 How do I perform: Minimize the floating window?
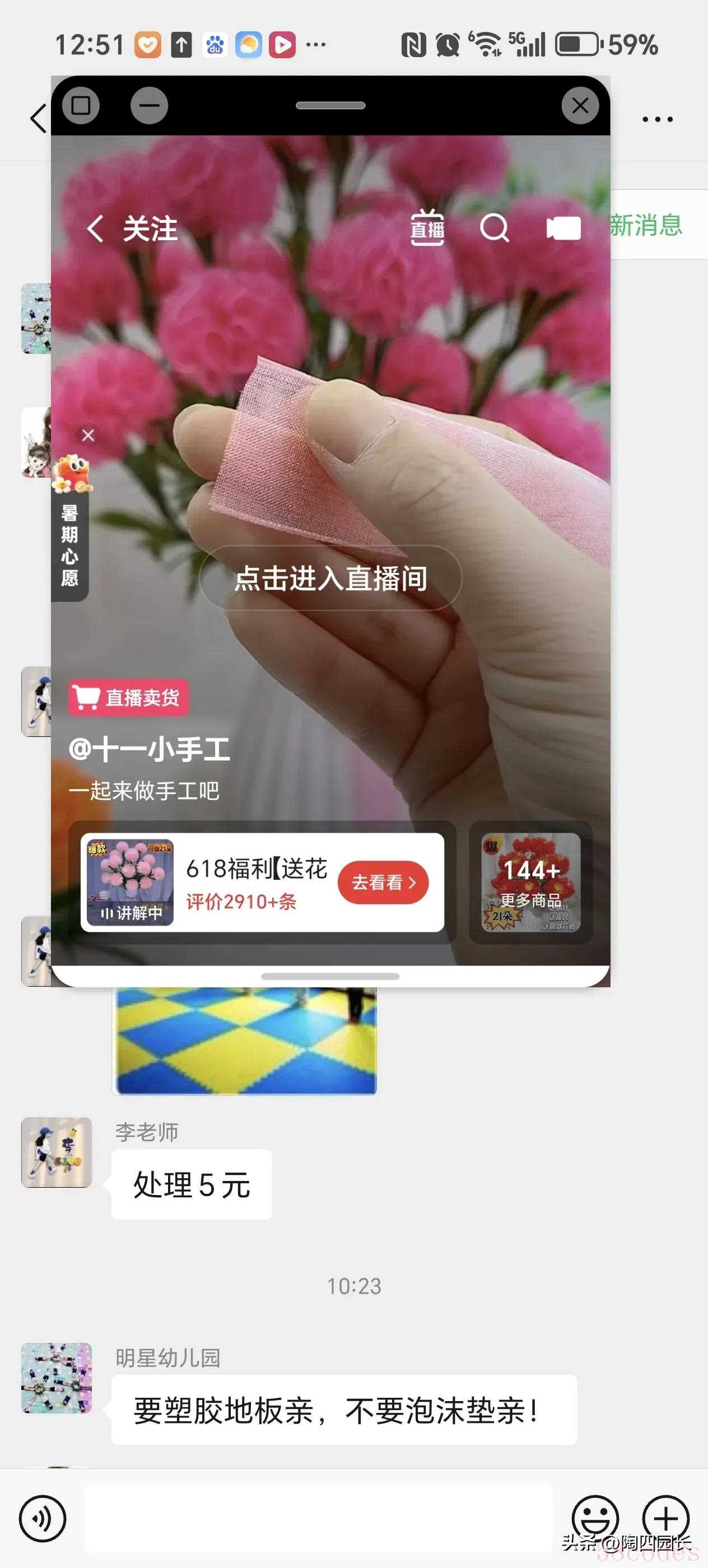pyautogui.click(x=149, y=106)
